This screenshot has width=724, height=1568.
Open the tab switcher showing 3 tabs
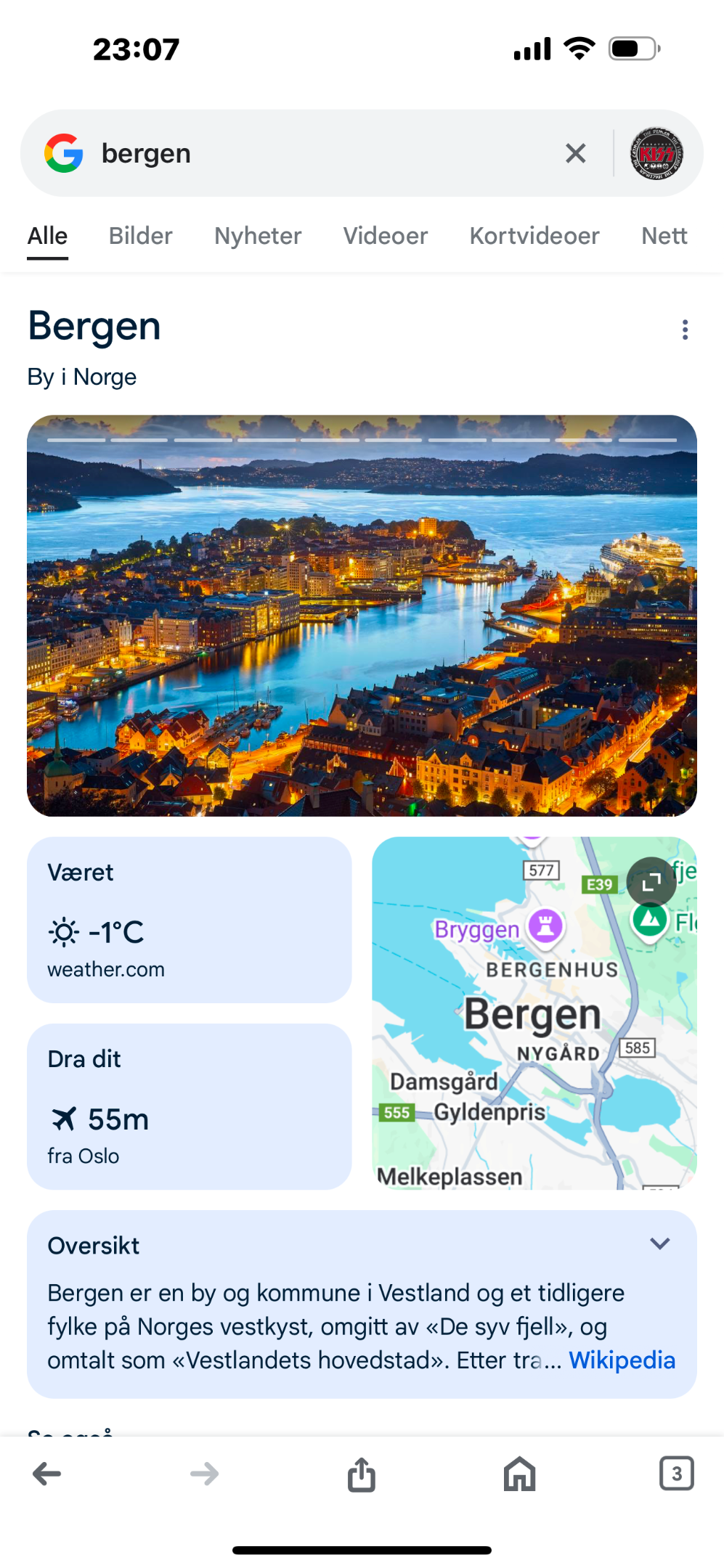(676, 1473)
